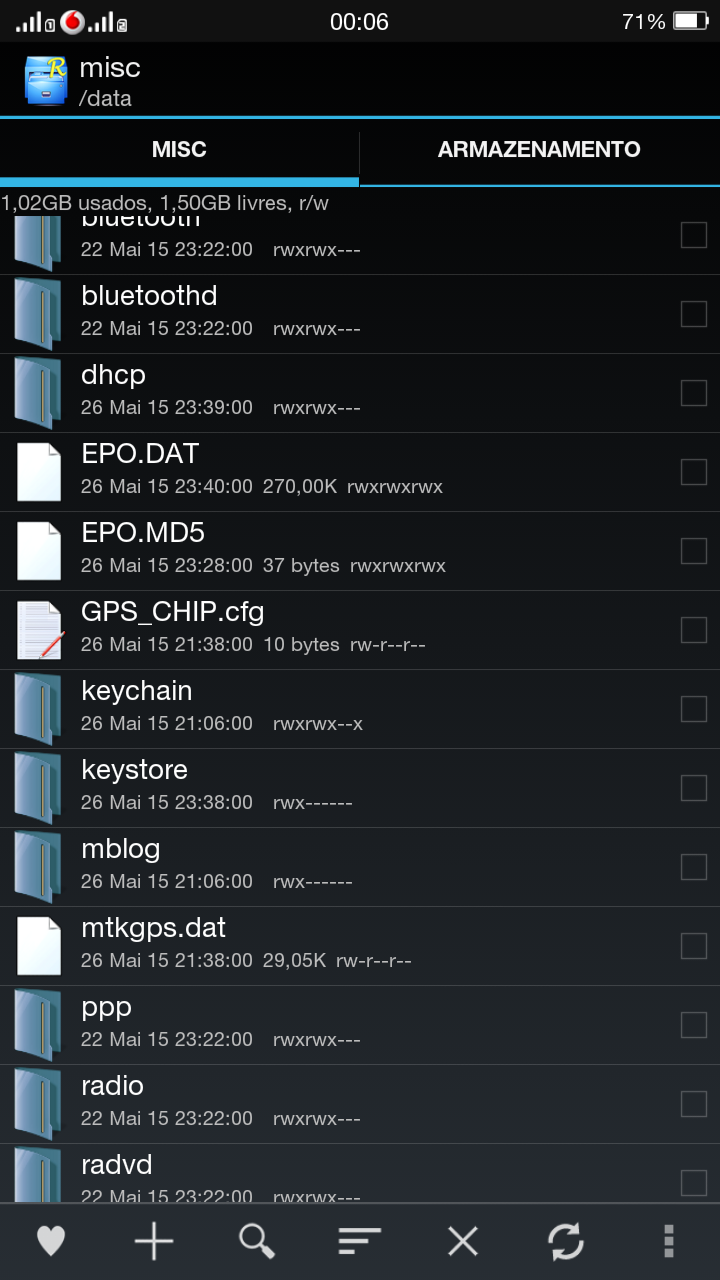The height and width of the screenshot is (1280, 720).
Task: Open the bluetoothd folder
Action: (150, 296)
